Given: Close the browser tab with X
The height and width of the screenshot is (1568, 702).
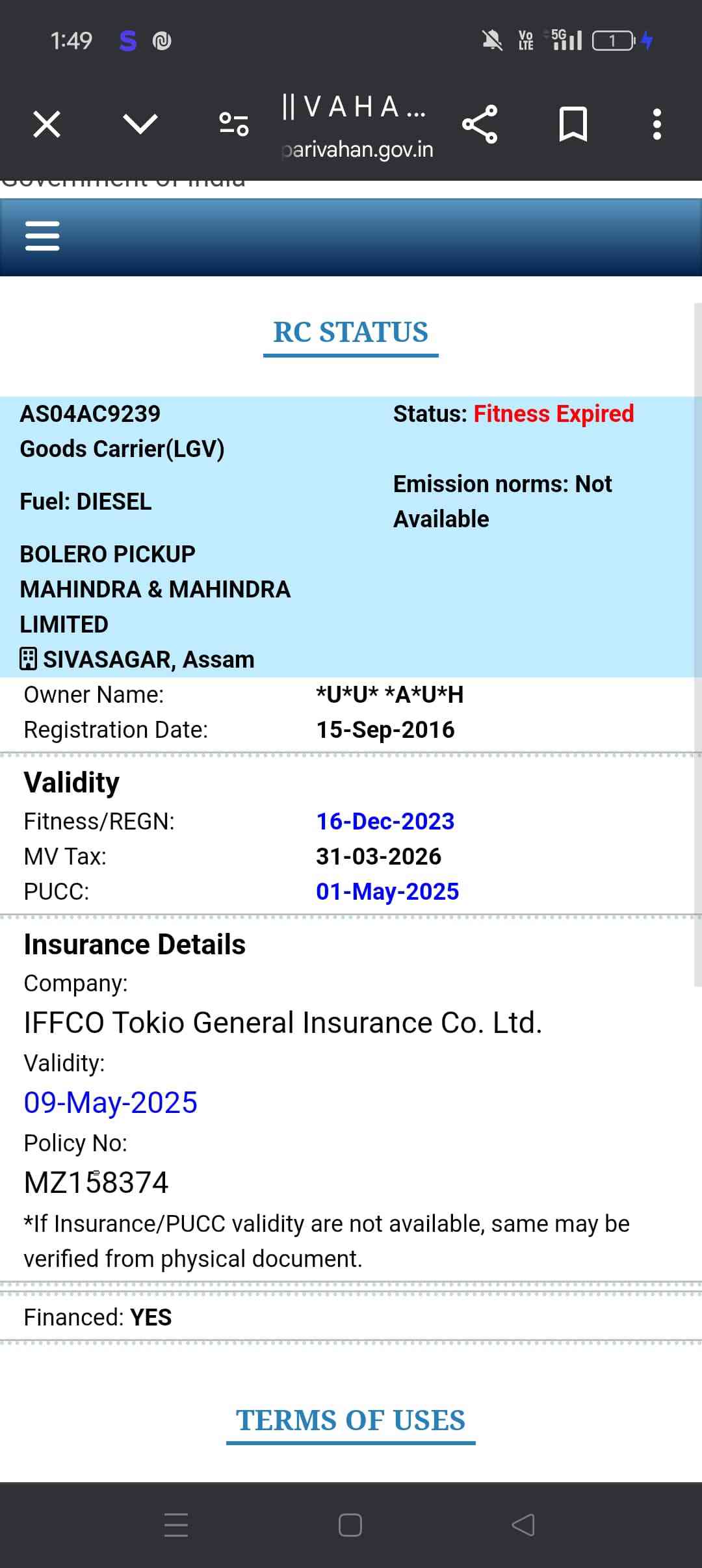Looking at the screenshot, I should pyautogui.click(x=47, y=124).
